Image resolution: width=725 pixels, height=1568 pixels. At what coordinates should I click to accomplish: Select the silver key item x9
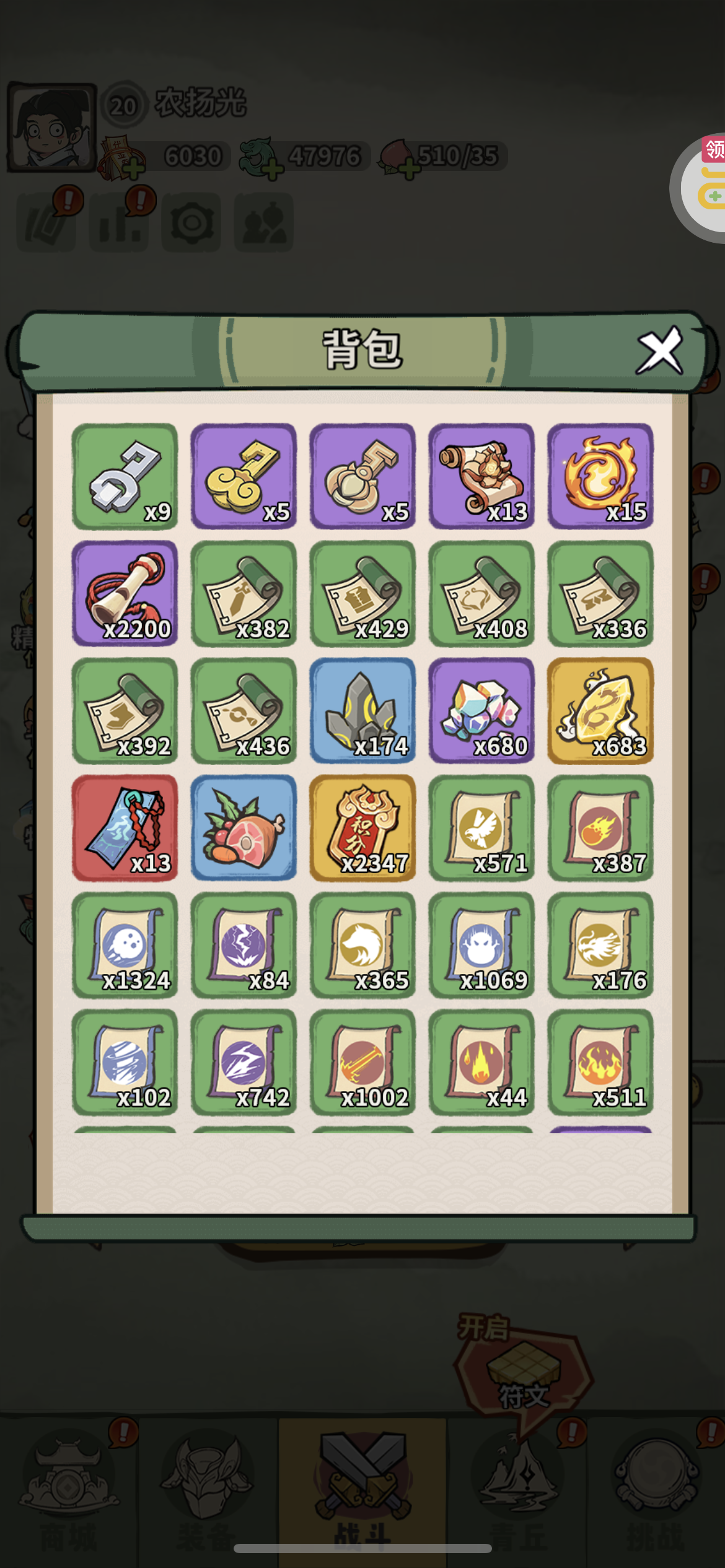click(x=125, y=476)
